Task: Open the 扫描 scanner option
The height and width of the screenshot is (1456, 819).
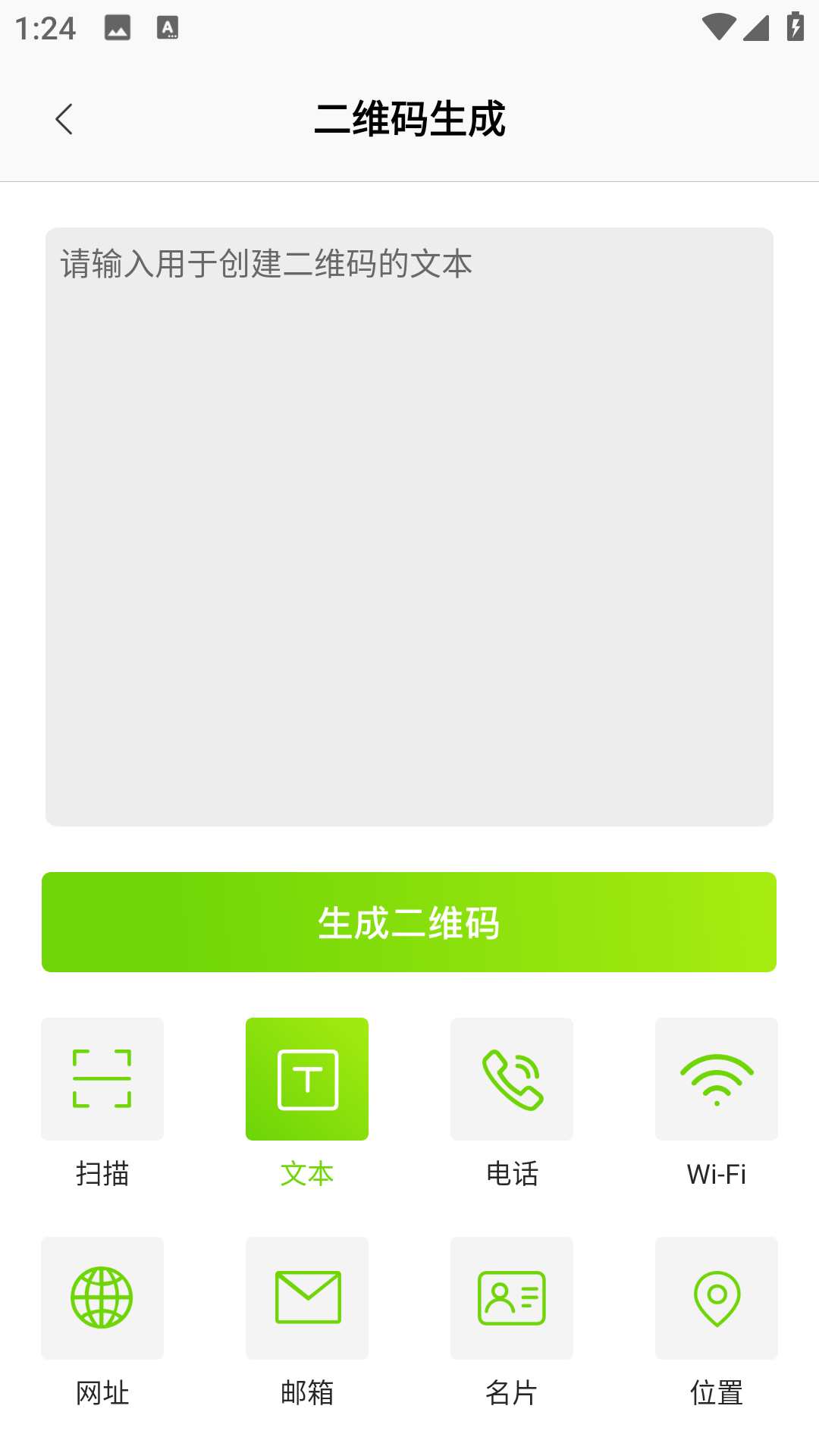Action: [x=102, y=1079]
